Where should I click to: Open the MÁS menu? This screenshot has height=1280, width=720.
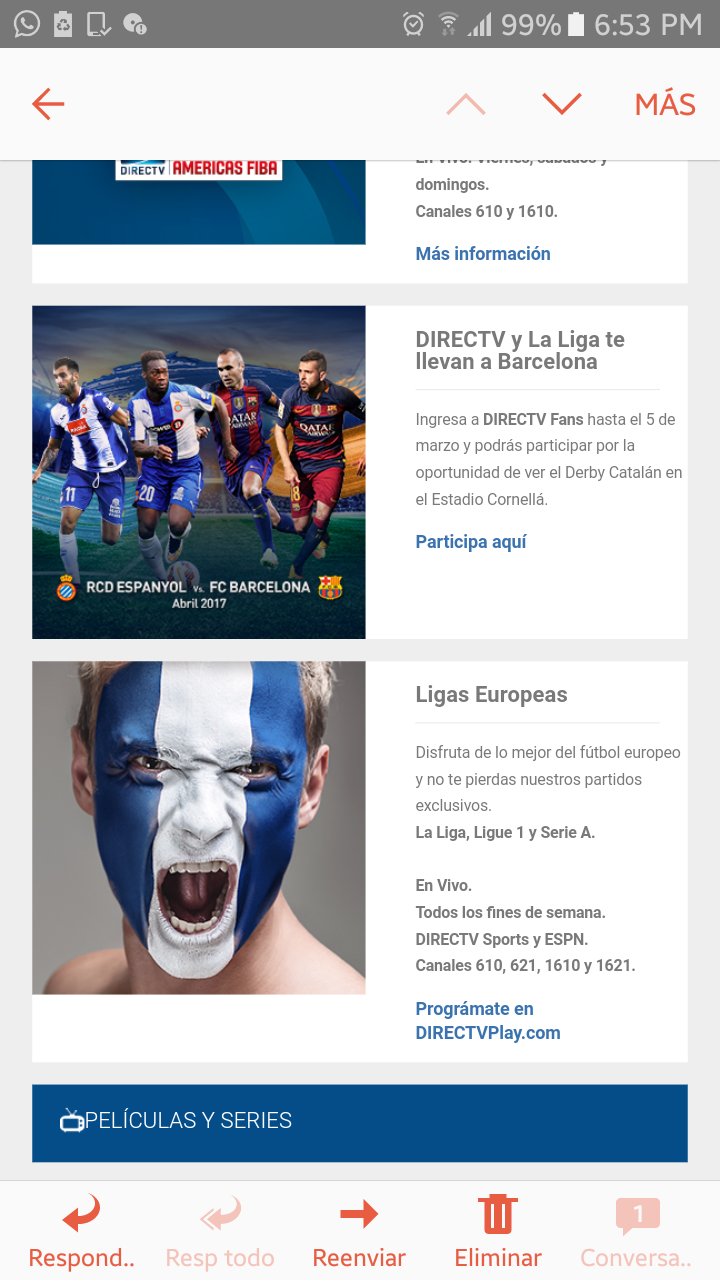point(665,104)
